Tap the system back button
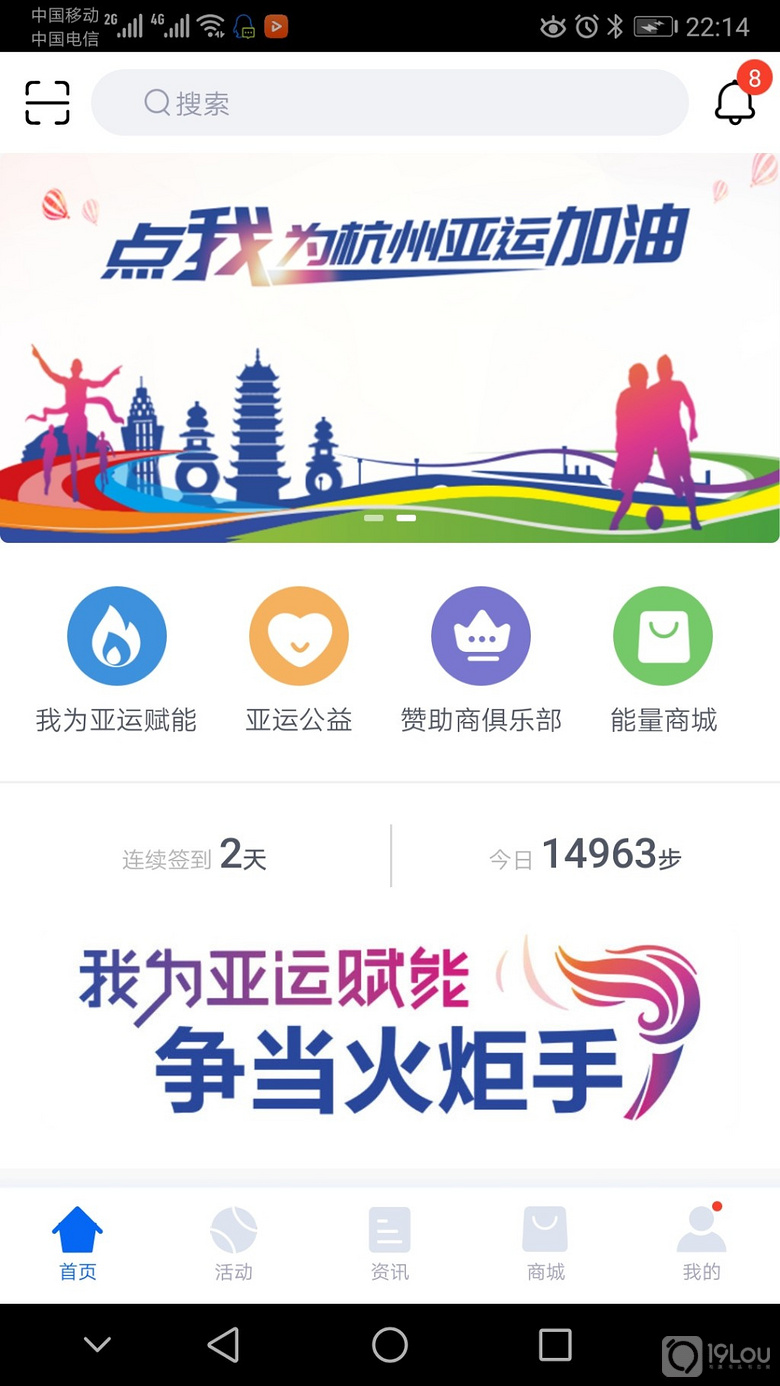The image size is (780, 1386). (224, 1345)
